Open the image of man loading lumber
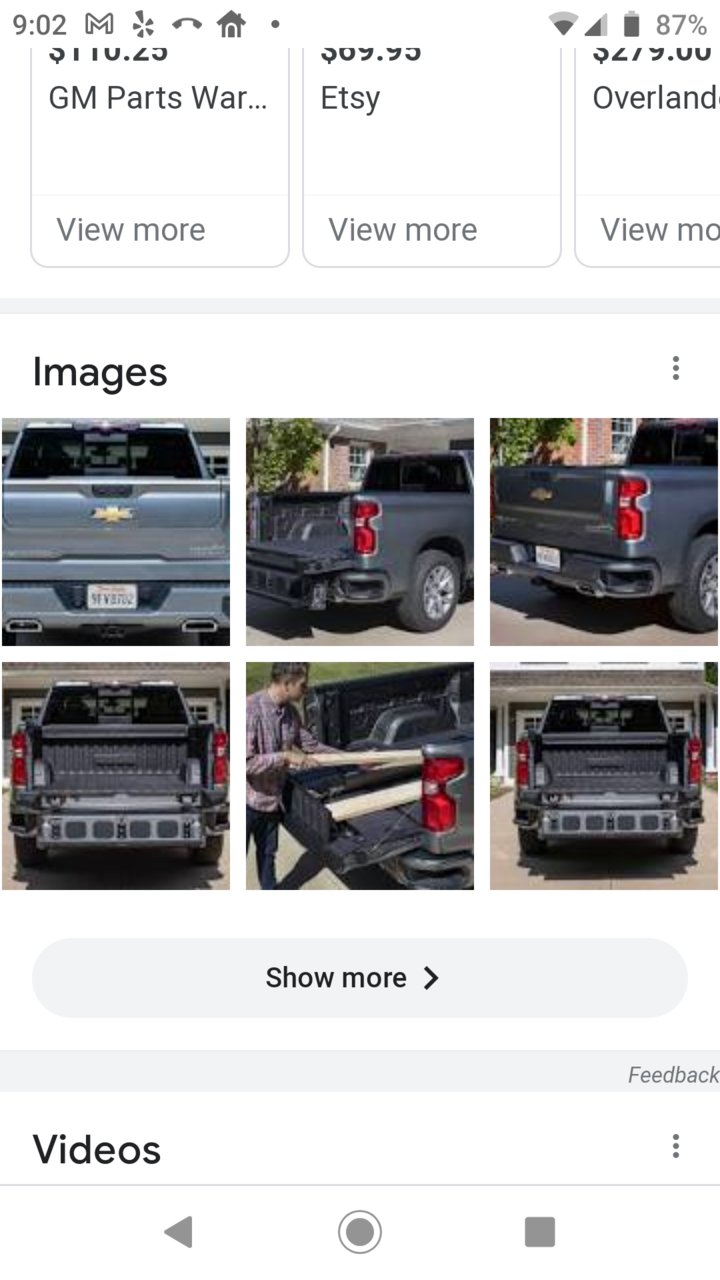The height and width of the screenshot is (1280, 720). pos(360,776)
